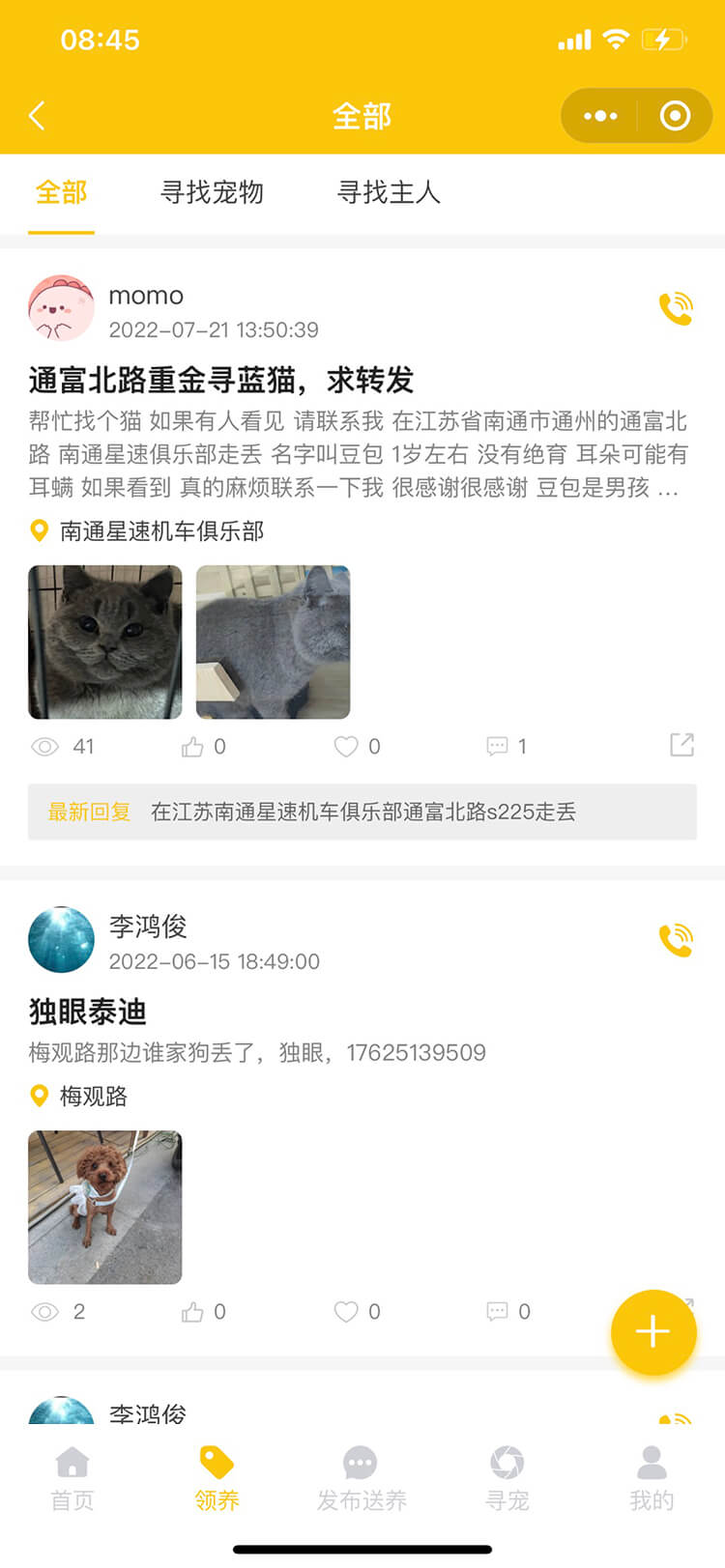725x1568 pixels.
Task: Open the 发布送养 tab
Action: tap(362, 1478)
